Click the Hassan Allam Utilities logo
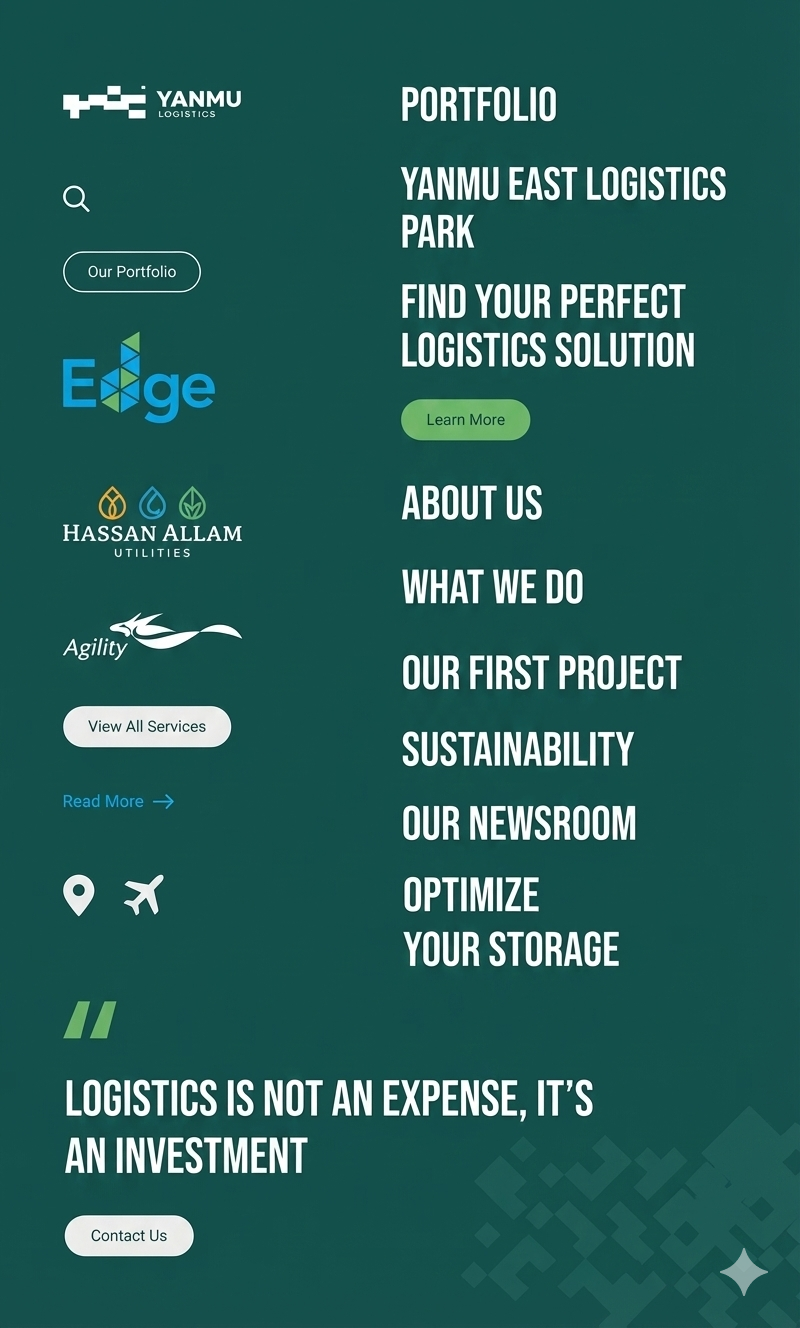 pyautogui.click(x=152, y=520)
